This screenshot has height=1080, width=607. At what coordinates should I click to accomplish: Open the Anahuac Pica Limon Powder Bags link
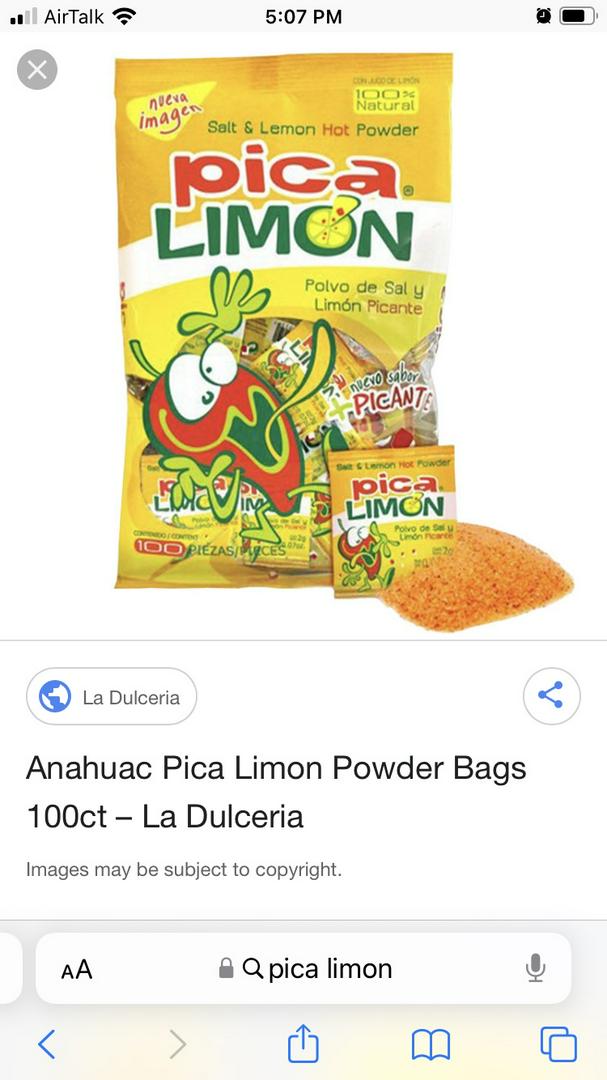(275, 792)
